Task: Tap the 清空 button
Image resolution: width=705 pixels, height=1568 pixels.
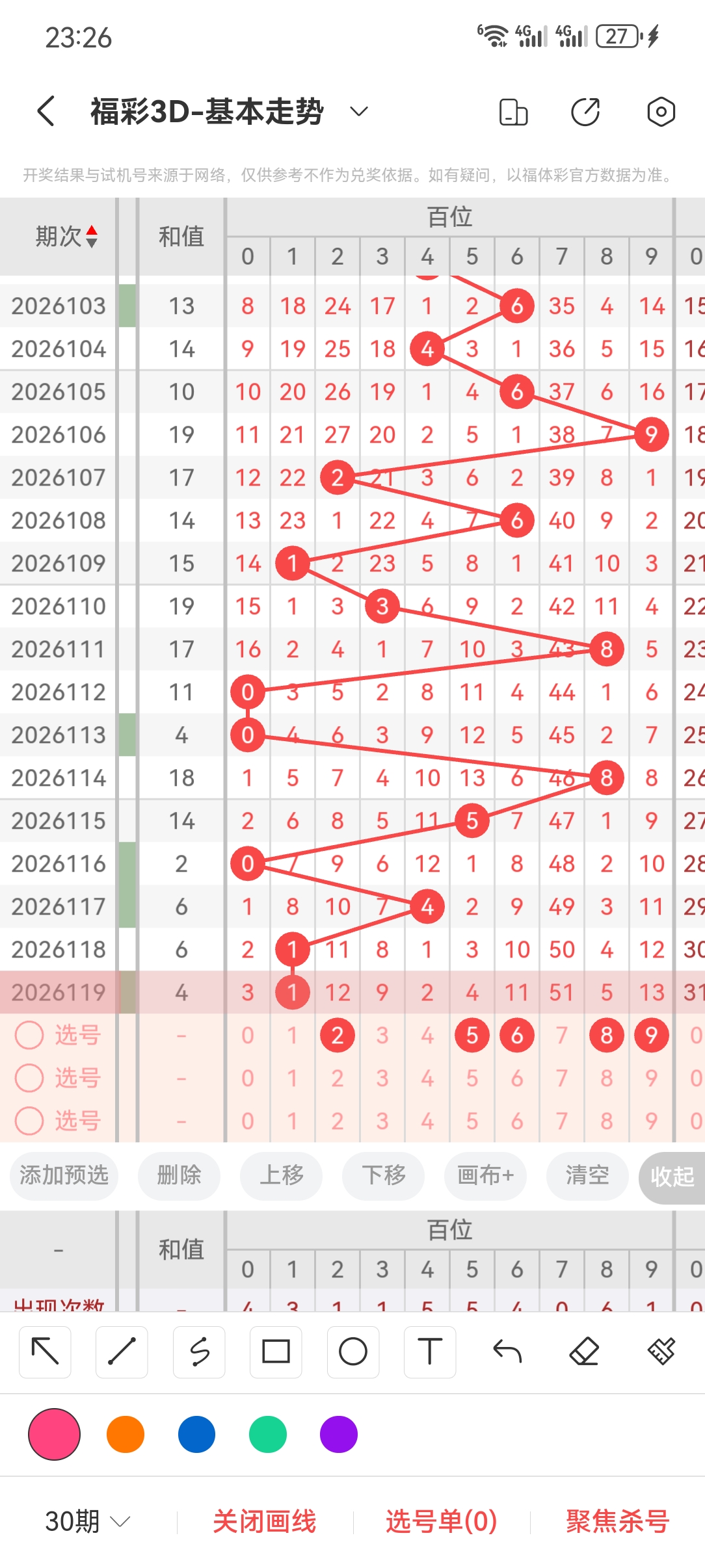Action: (587, 1175)
